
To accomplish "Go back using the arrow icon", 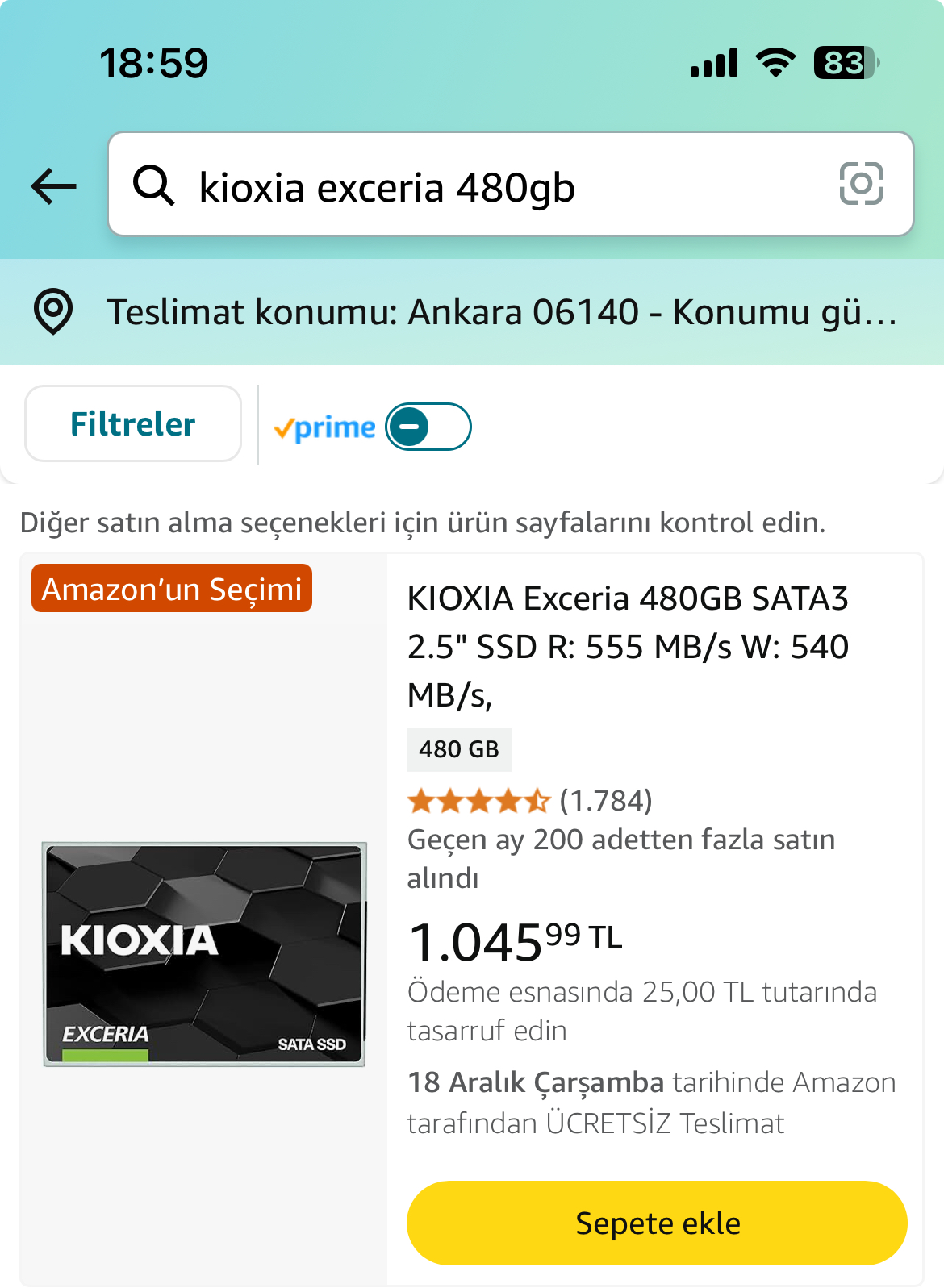I will pyautogui.click(x=53, y=186).
